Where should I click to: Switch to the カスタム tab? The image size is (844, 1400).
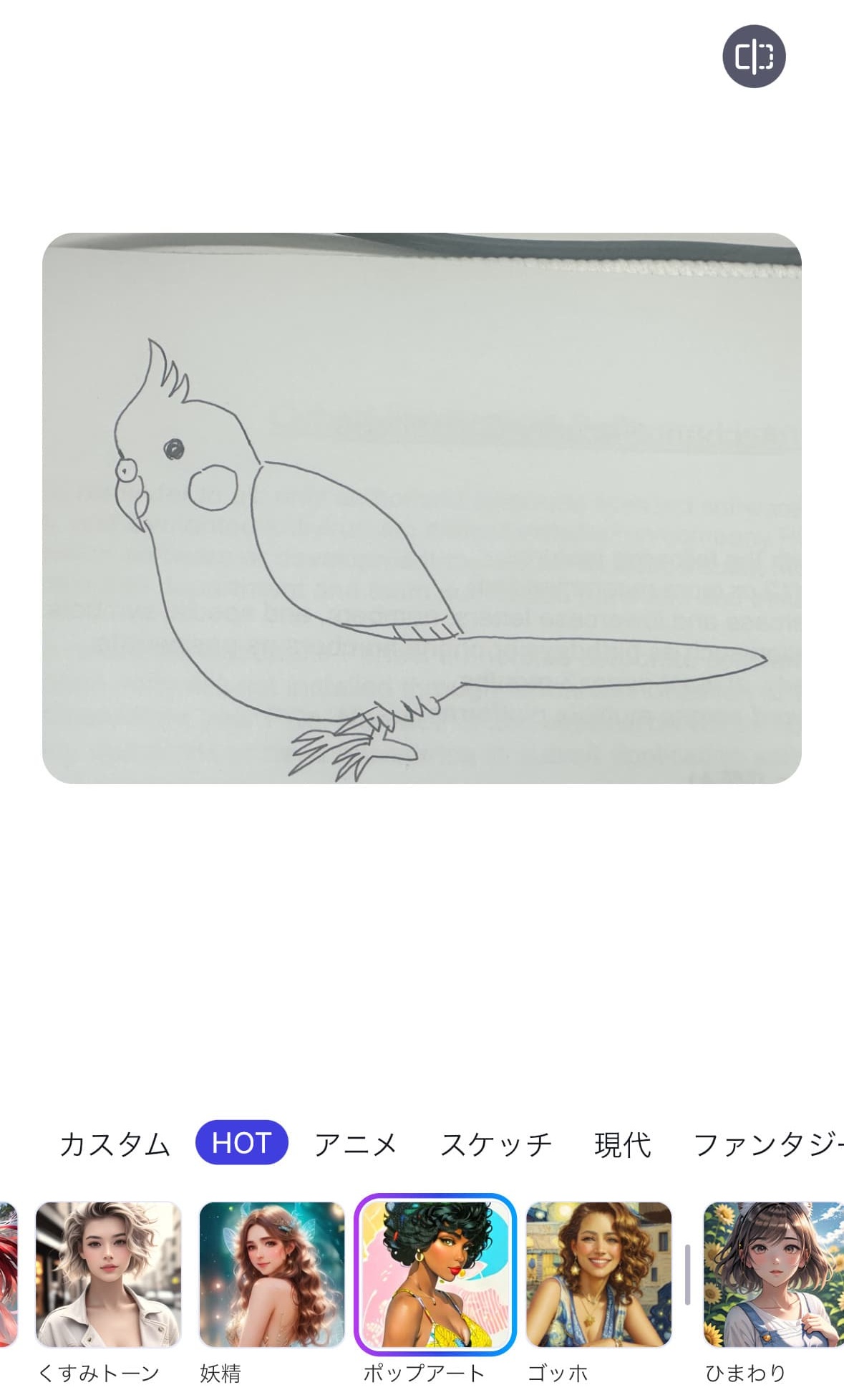(x=115, y=1144)
